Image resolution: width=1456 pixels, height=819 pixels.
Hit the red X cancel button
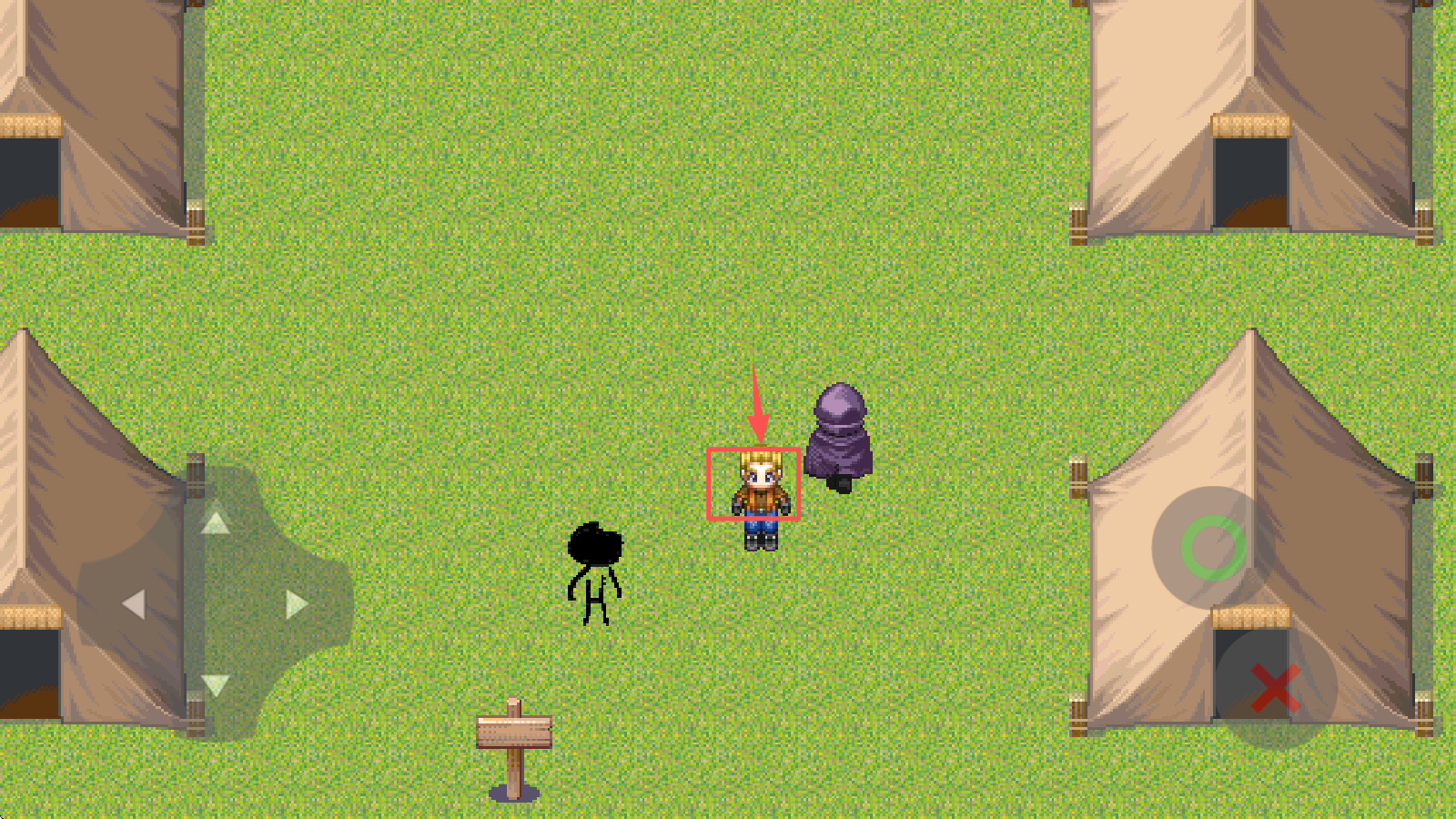click(x=1275, y=688)
